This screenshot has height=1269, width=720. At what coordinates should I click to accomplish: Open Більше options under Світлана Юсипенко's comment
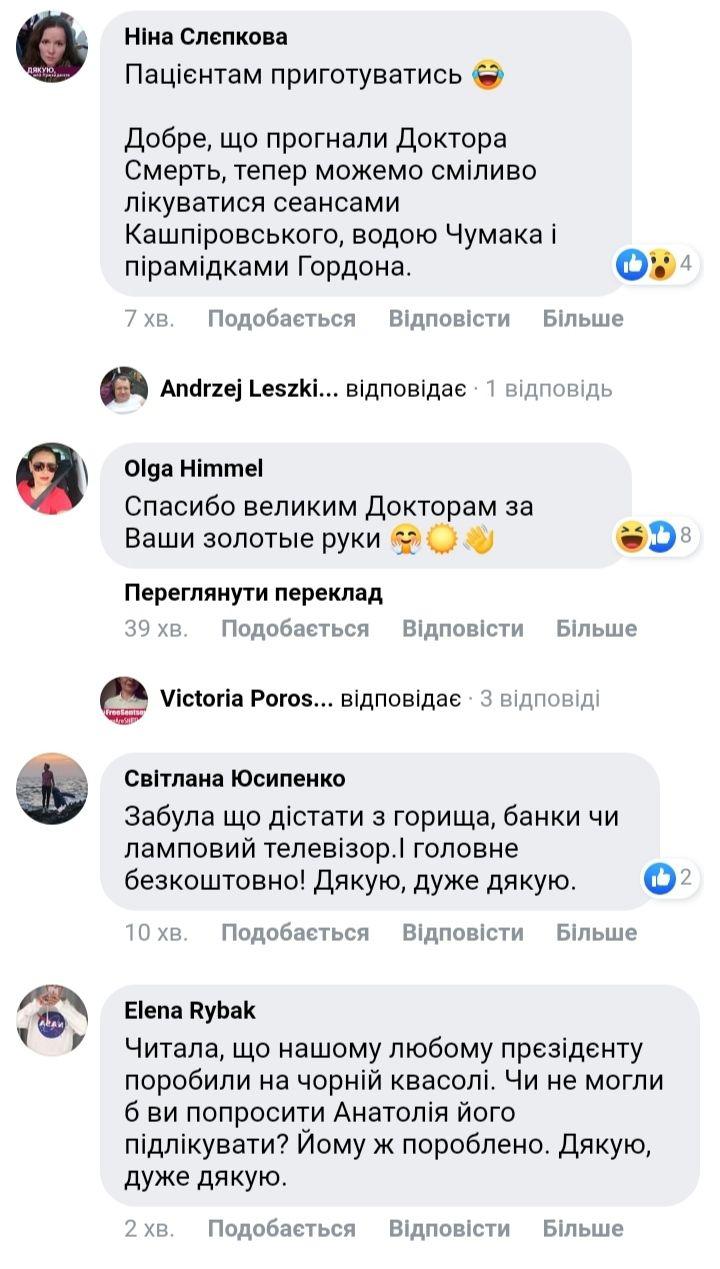596,933
